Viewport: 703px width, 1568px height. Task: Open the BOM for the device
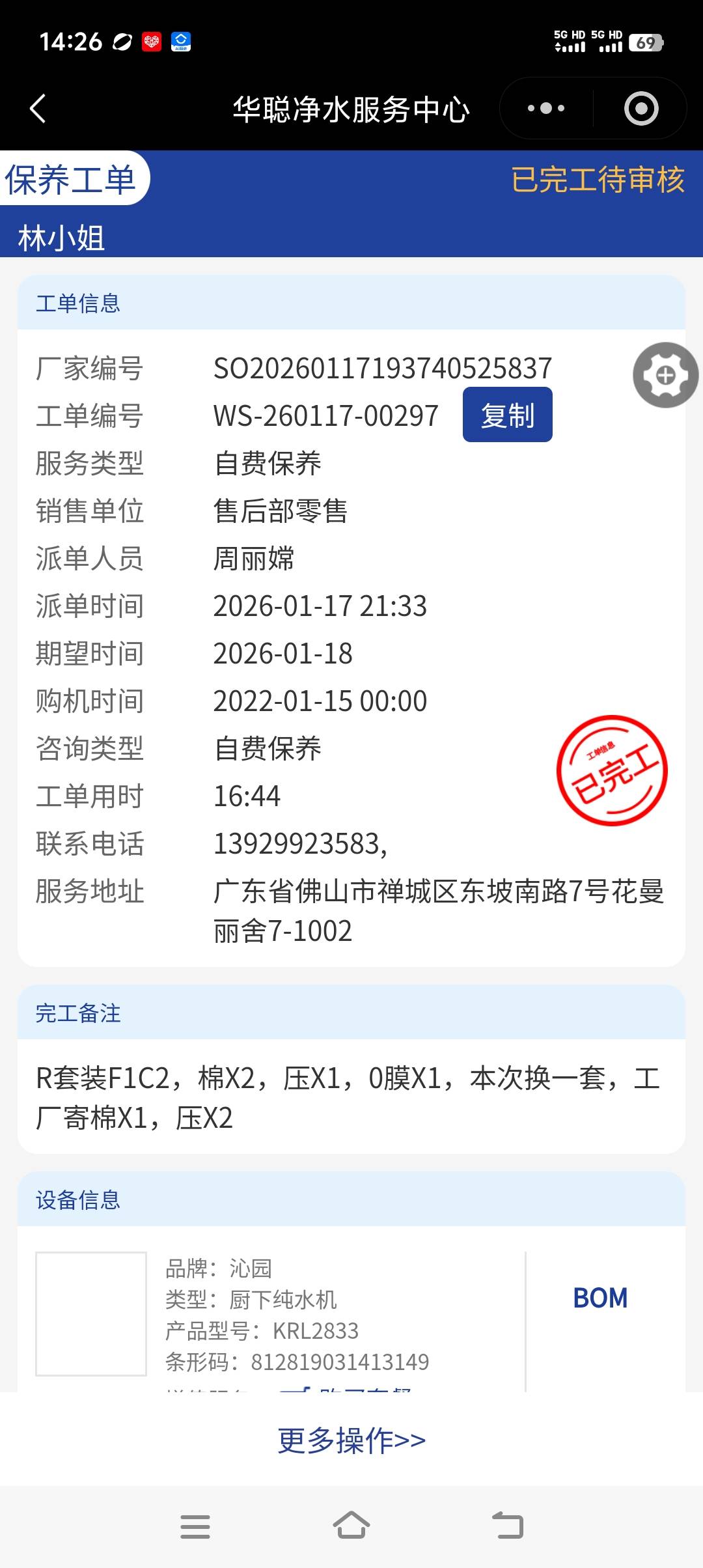pos(600,1298)
